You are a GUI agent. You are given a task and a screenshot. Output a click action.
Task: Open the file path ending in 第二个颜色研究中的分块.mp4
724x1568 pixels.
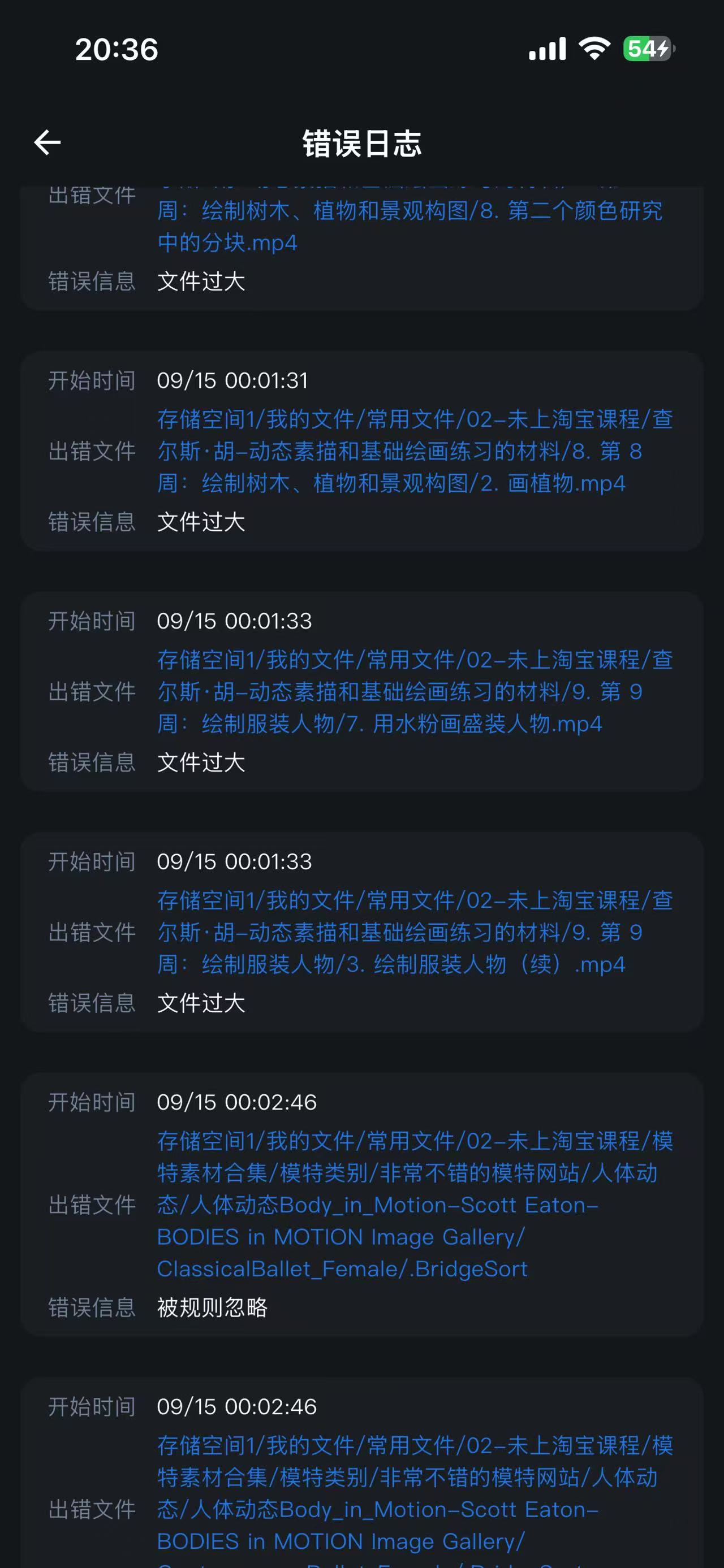coord(409,226)
